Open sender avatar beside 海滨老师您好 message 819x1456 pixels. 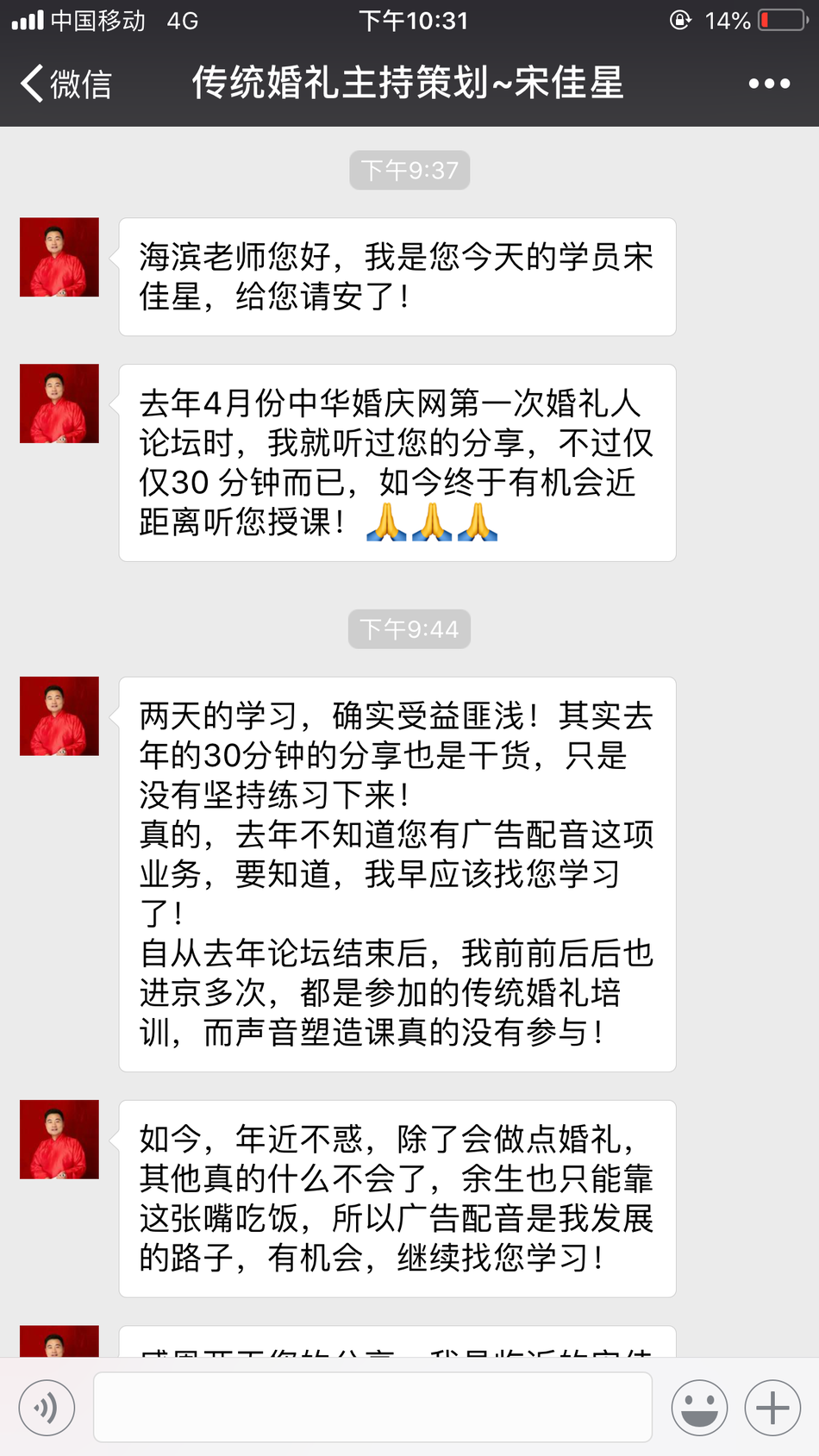click(59, 258)
